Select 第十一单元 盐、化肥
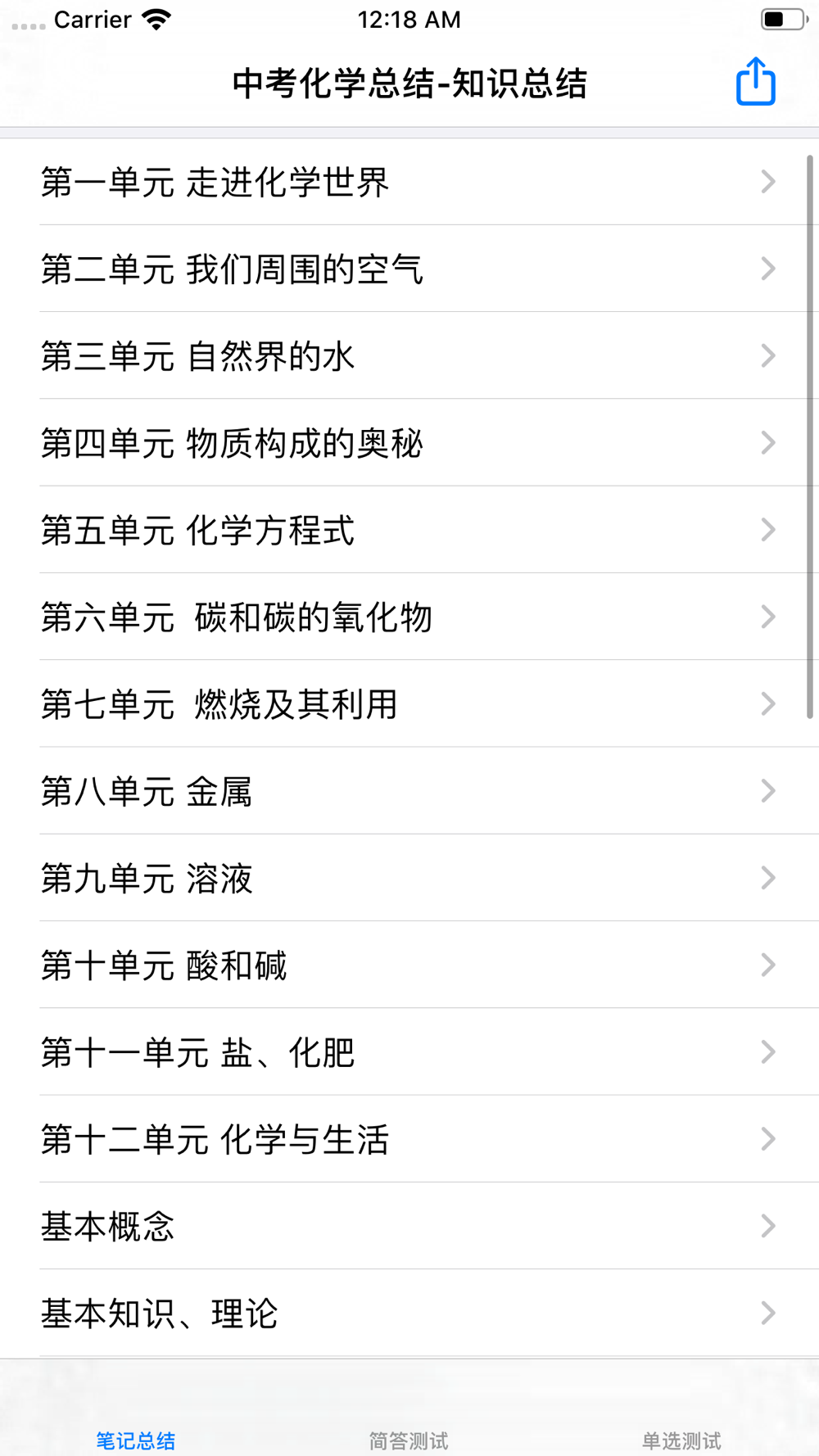 coord(409,1052)
